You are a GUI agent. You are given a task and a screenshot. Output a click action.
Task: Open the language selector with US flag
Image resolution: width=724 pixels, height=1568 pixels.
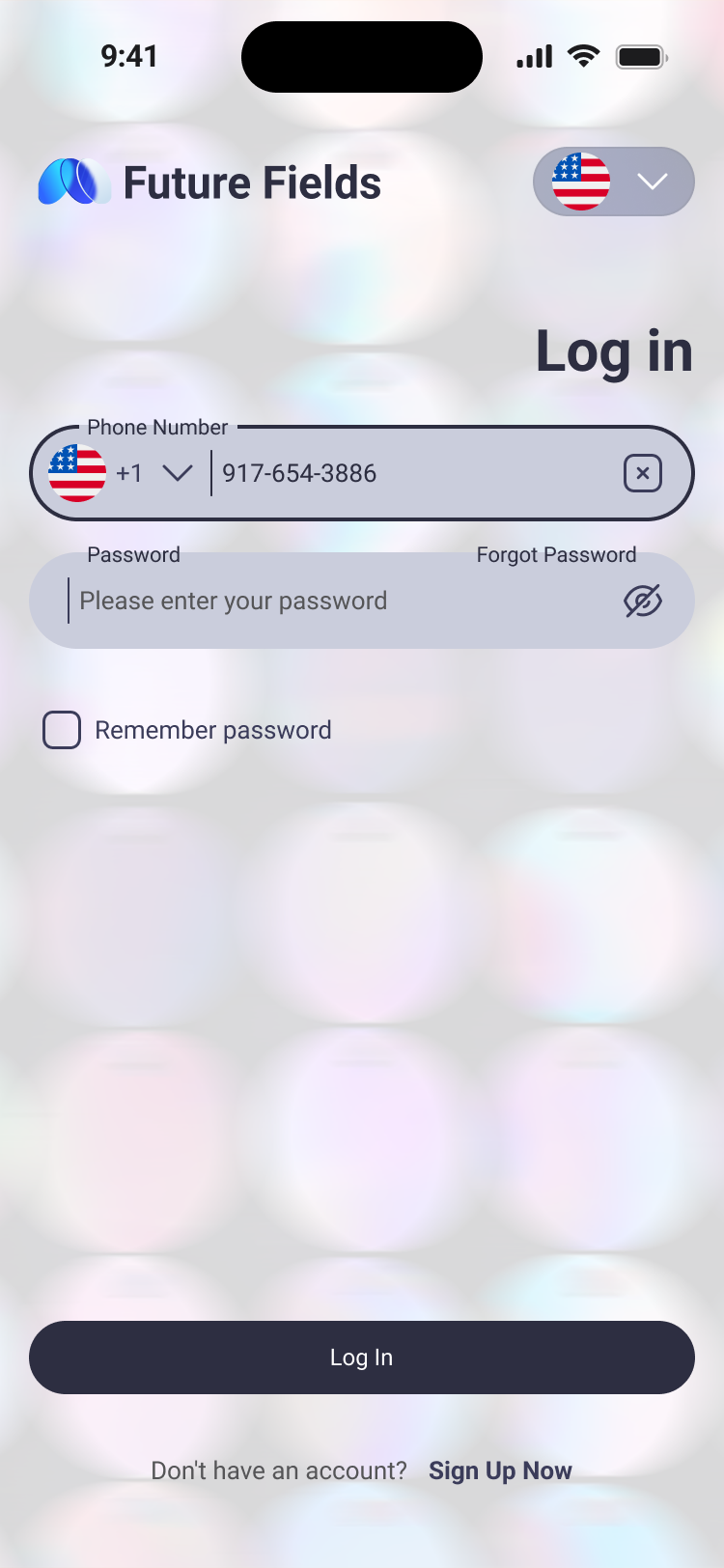click(x=614, y=182)
